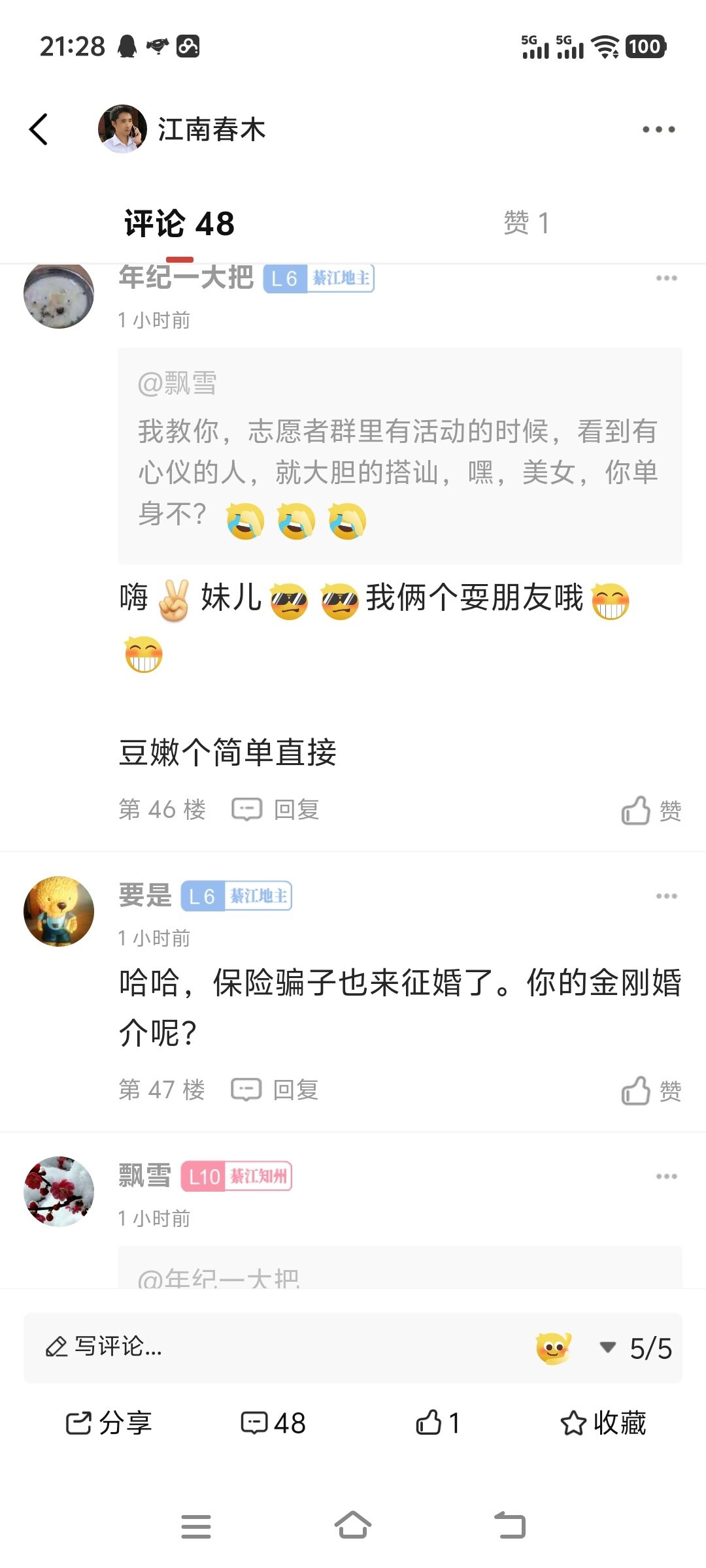Open more options for 飘雪's comment
Screen dimensions: 706x1568
666,1177
